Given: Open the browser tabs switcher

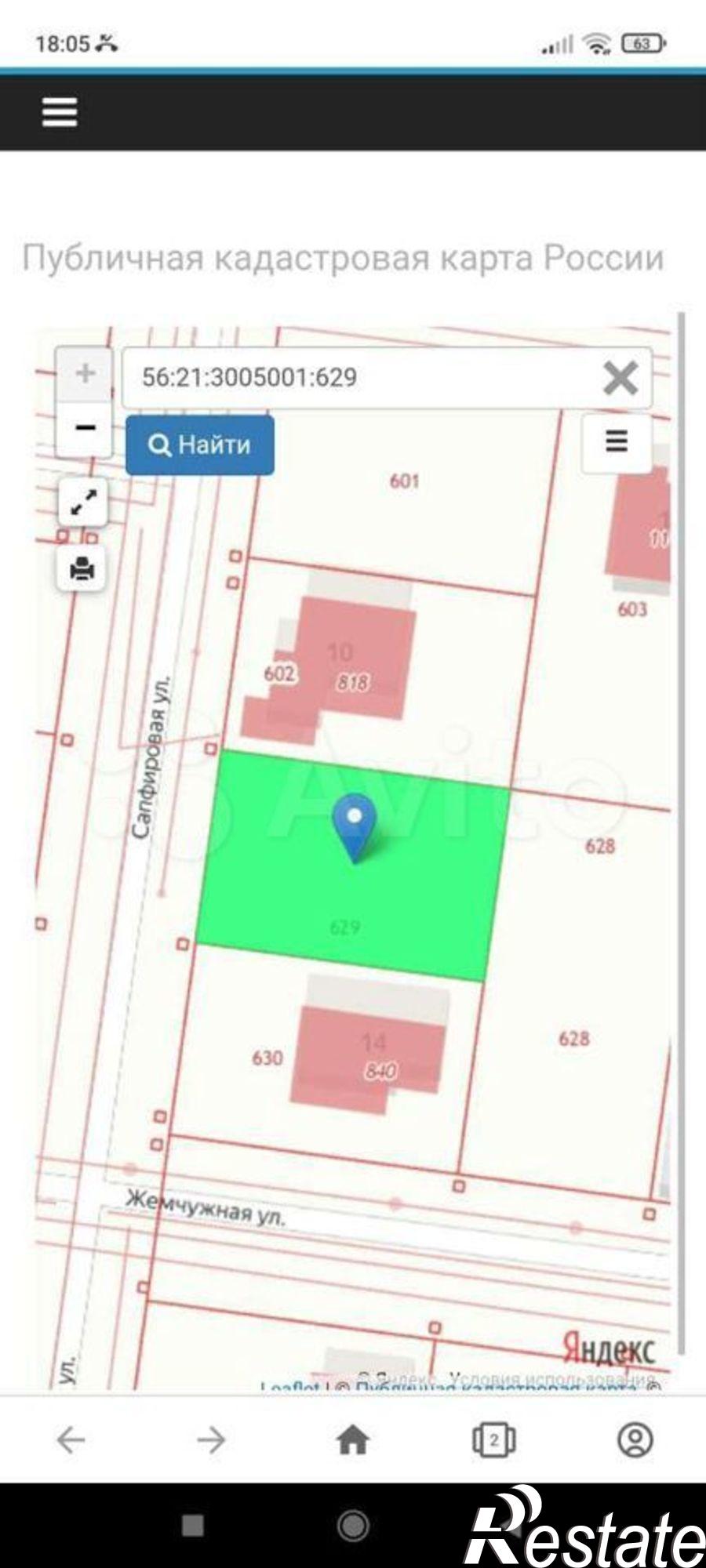Looking at the screenshot, I should [x=493, y=1439].
